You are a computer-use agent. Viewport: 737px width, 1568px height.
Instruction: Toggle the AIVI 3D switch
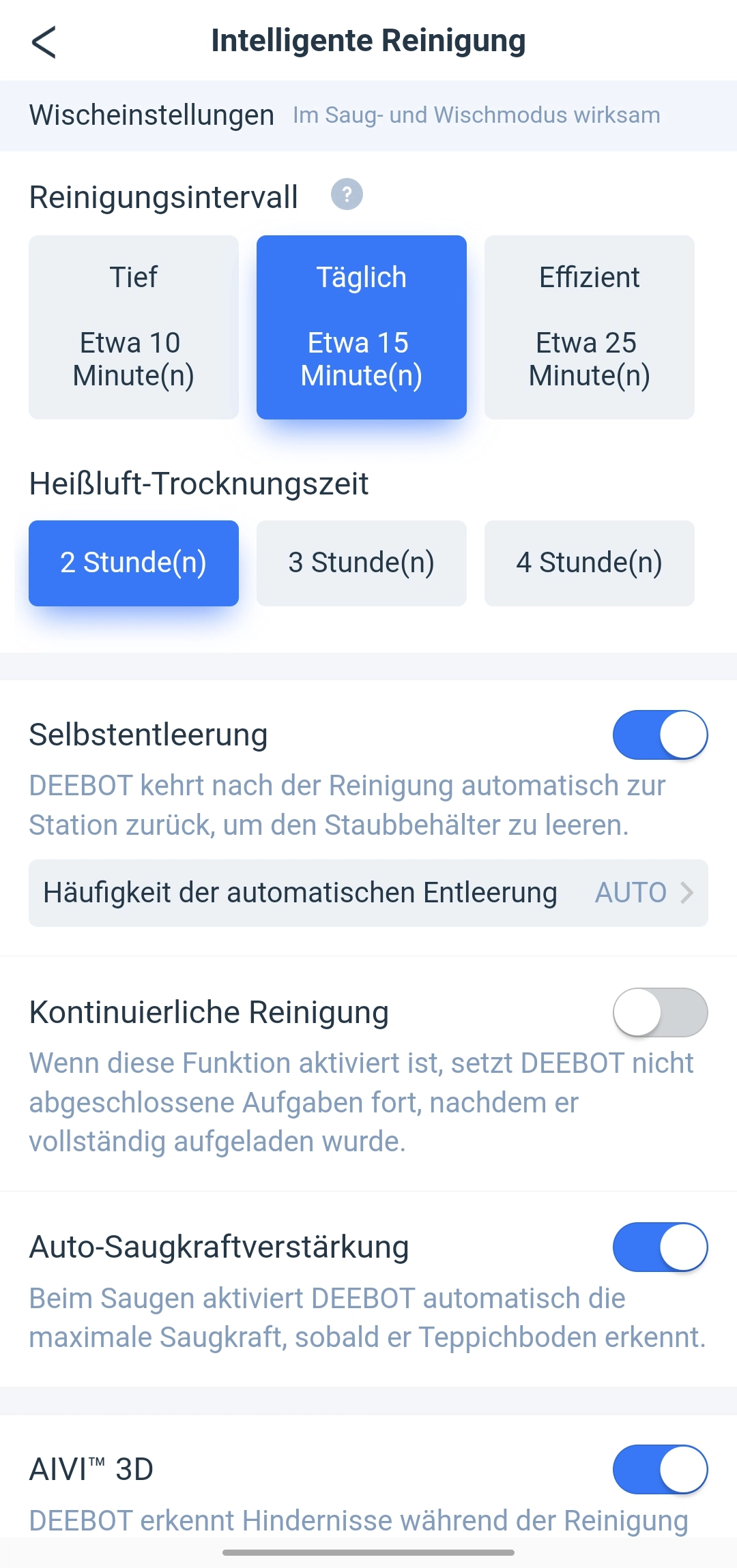[660, 1469]
